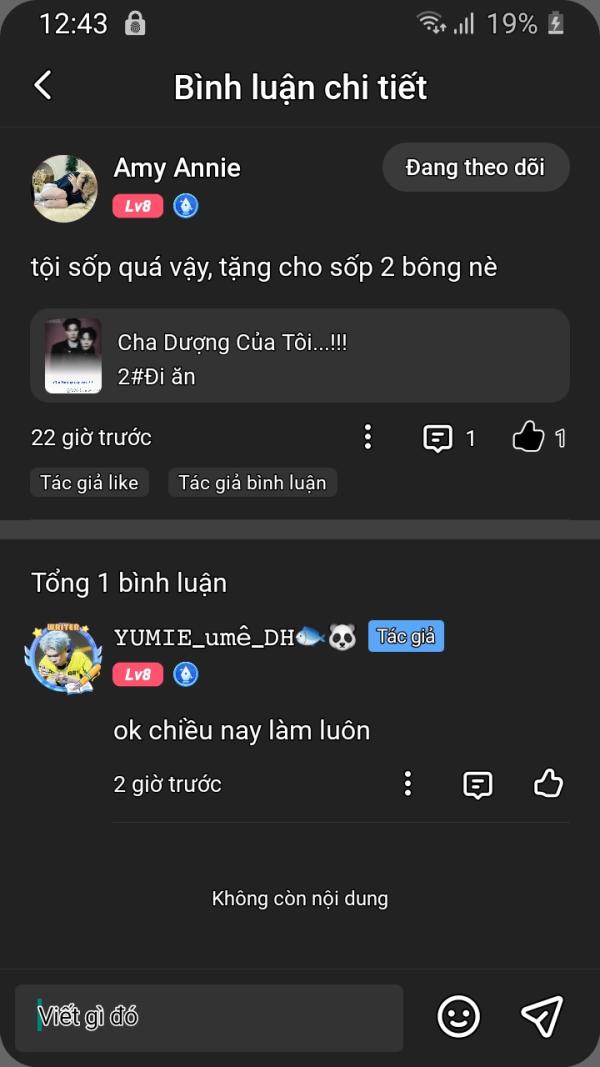Open the emoji picker
The width and height of the screenshot is (600, 1067).
point(459,1017)
